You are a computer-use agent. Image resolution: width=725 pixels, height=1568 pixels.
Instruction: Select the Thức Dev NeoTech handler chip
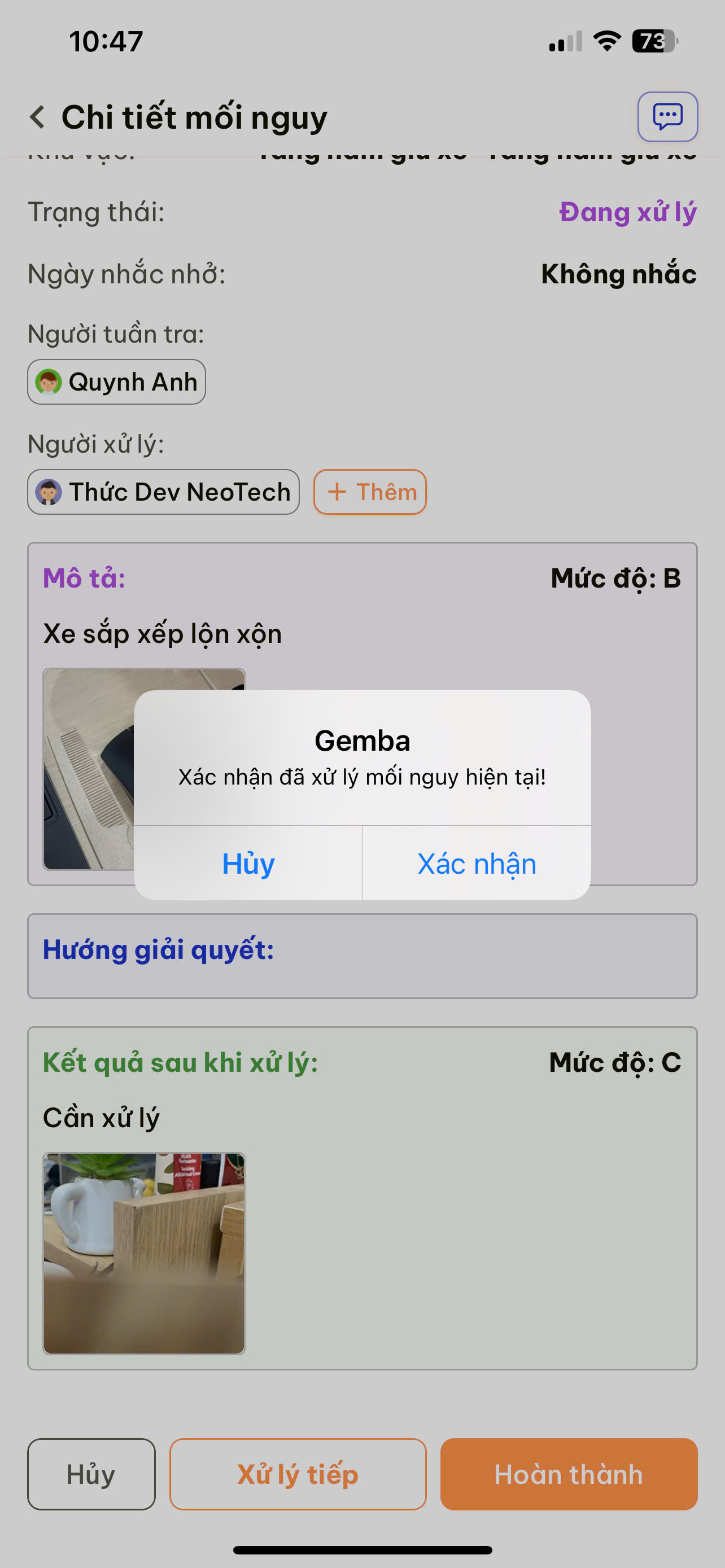coord(163,492)
